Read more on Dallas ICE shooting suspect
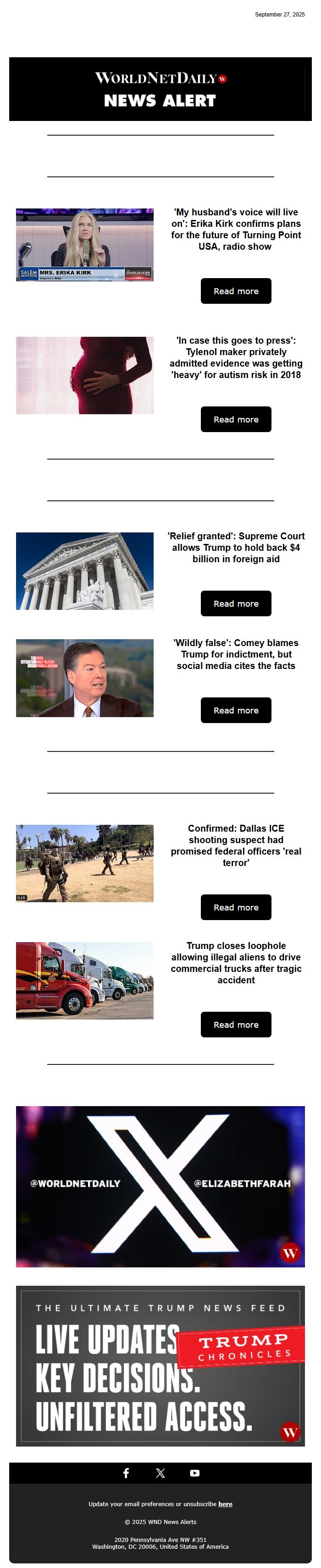This screenshot has width=321, height=1568. click(x=236, y=907)
